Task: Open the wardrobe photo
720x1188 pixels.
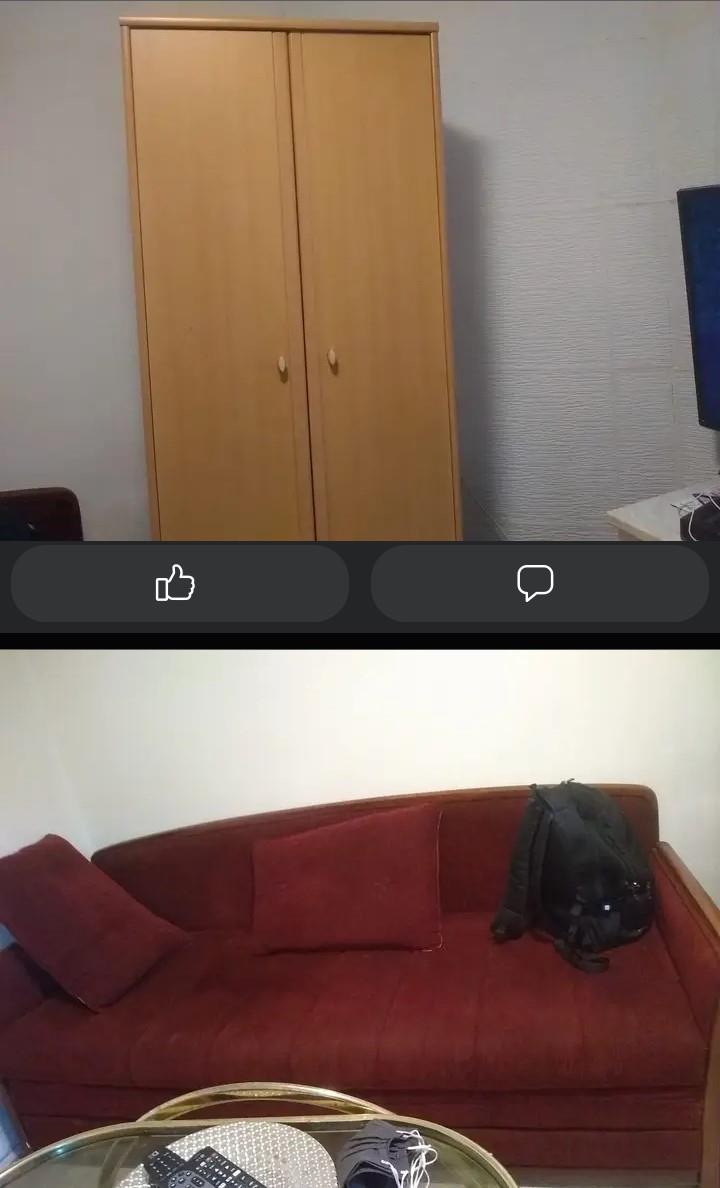Action: pyautogui.click(x=360, y=270)
